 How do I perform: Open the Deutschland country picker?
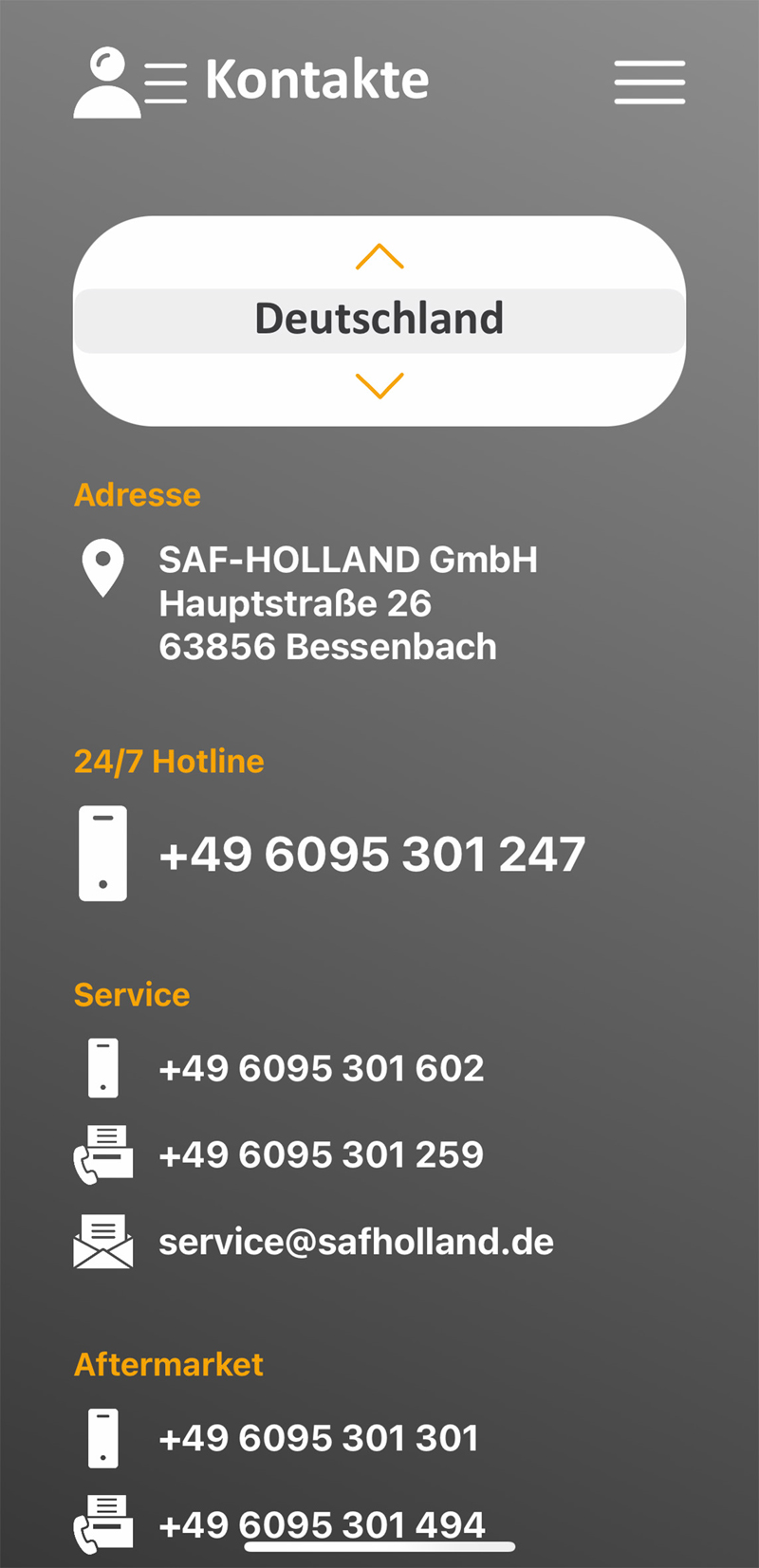tap(379, 320)
